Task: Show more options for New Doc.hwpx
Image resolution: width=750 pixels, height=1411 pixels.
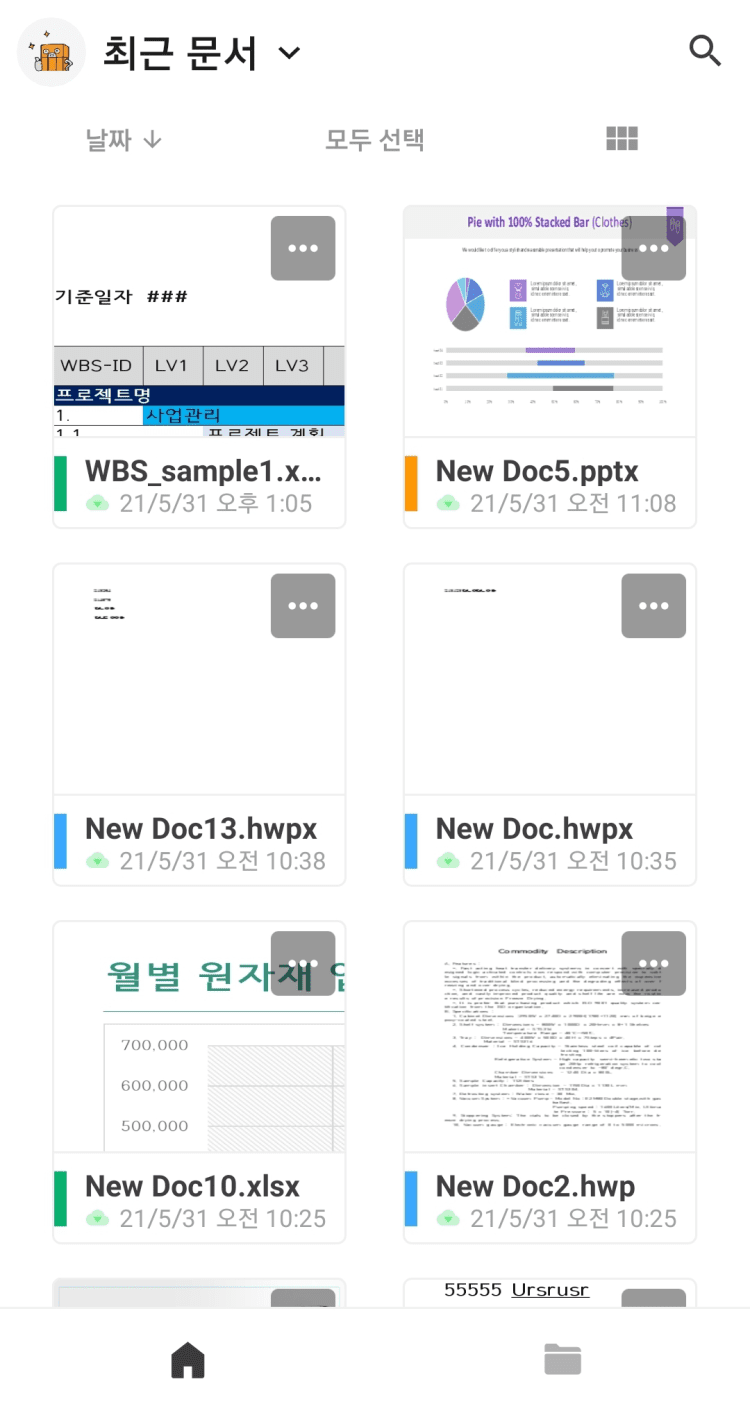Action: (654, 606)
